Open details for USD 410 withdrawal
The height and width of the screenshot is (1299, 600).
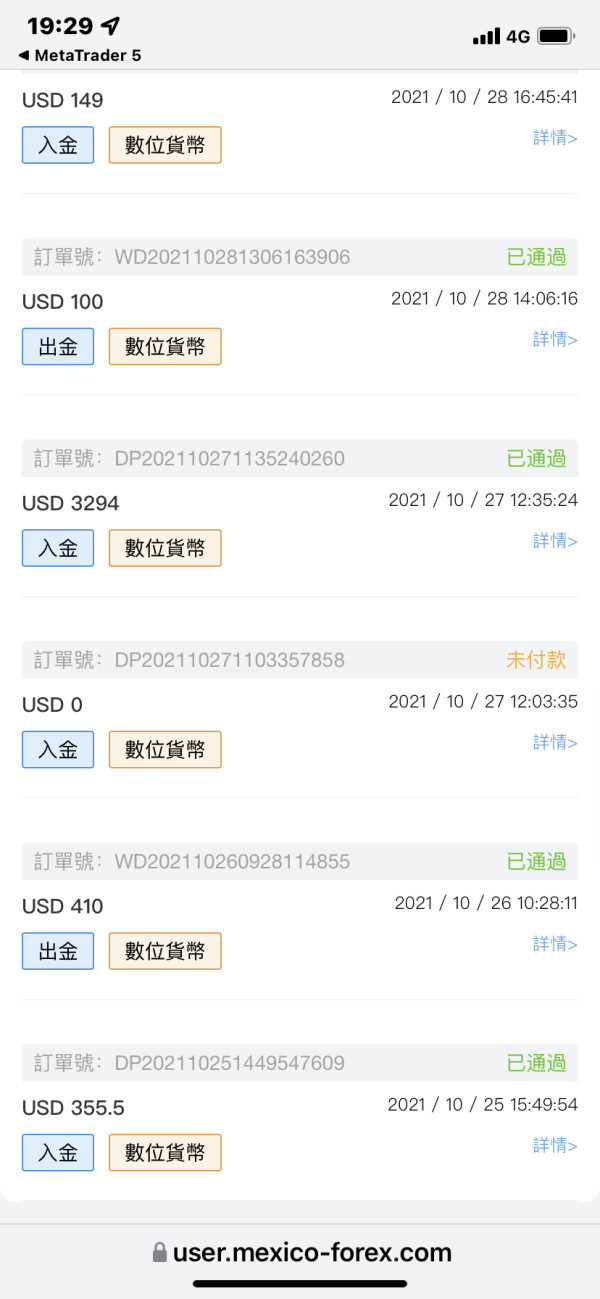(555, 943)
